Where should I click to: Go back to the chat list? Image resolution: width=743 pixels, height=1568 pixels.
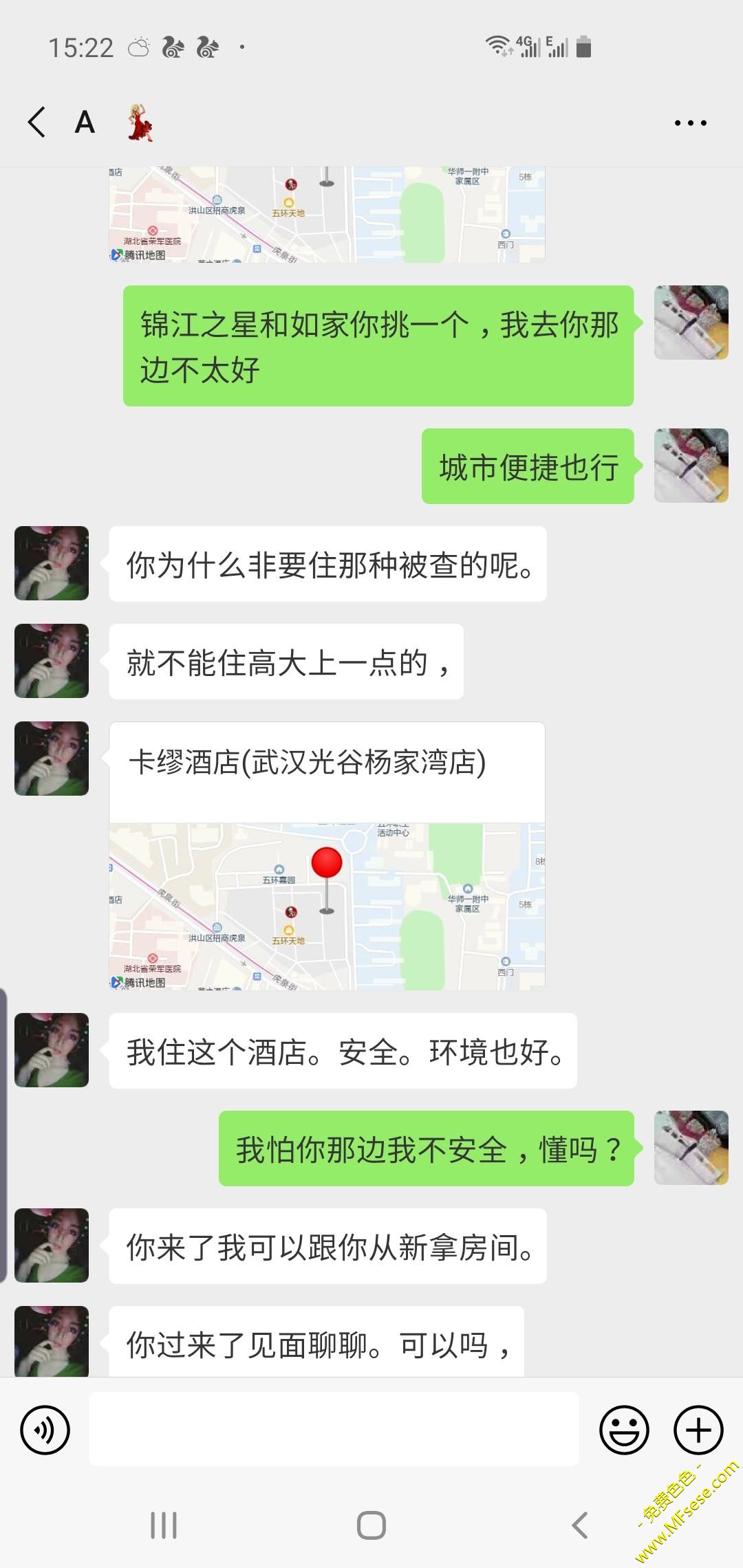coord(37,122)
